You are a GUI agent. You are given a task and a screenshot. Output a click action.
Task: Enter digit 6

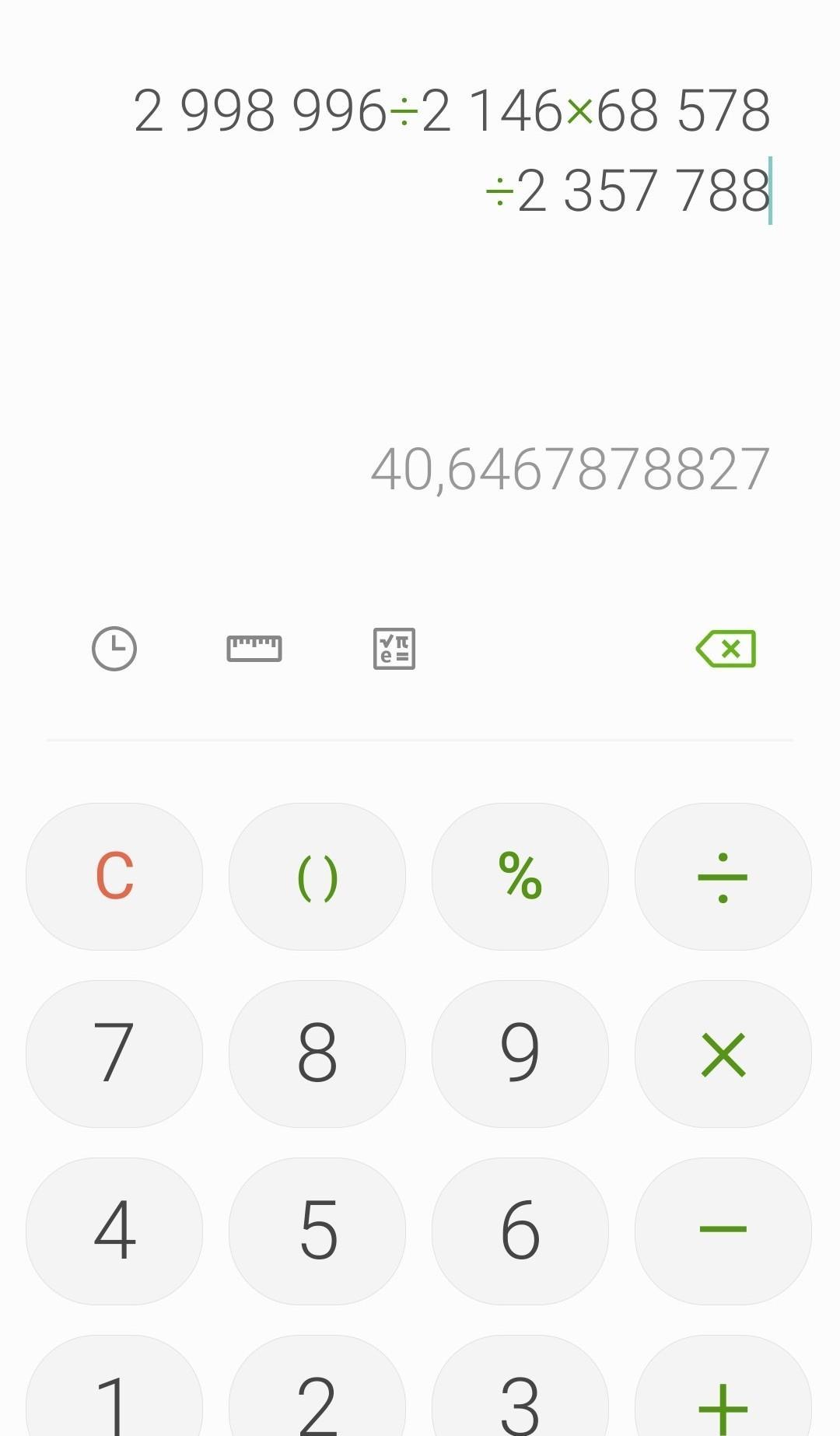(x=520, y=1231)
